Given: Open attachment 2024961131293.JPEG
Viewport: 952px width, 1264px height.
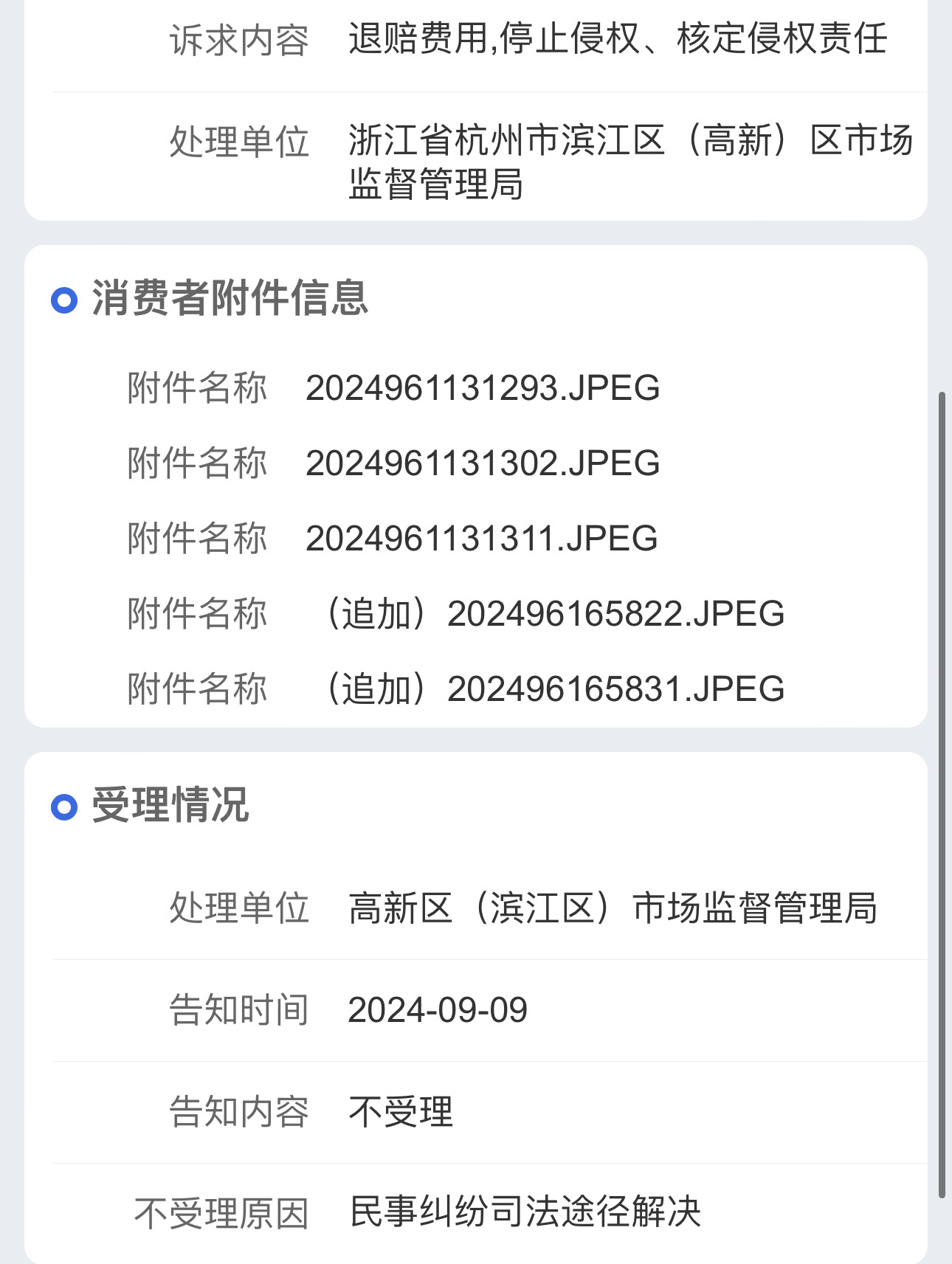Looking at the screenshot, I should point(483,388).
